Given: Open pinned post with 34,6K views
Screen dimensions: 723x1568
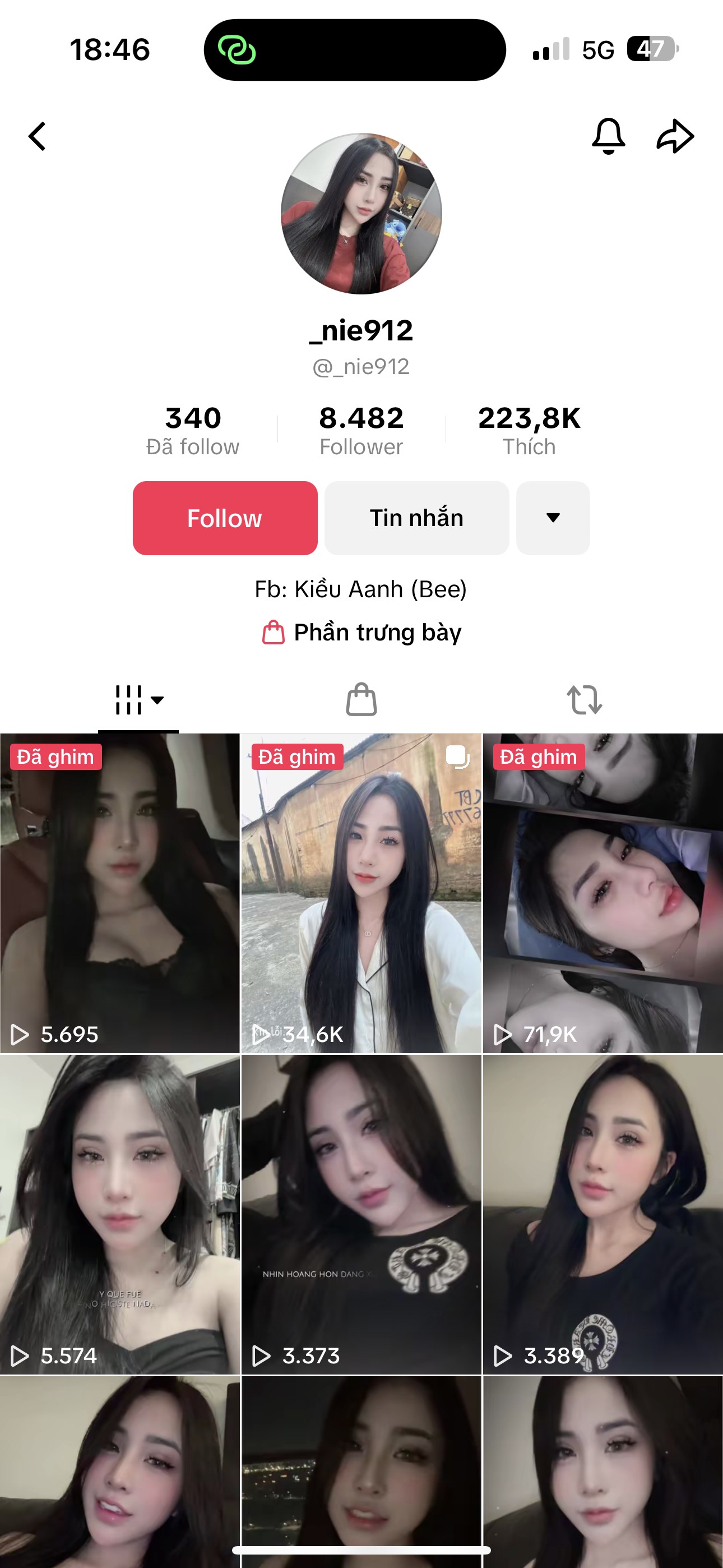Looking at the screenshot, I should click(x=361, y=893).
